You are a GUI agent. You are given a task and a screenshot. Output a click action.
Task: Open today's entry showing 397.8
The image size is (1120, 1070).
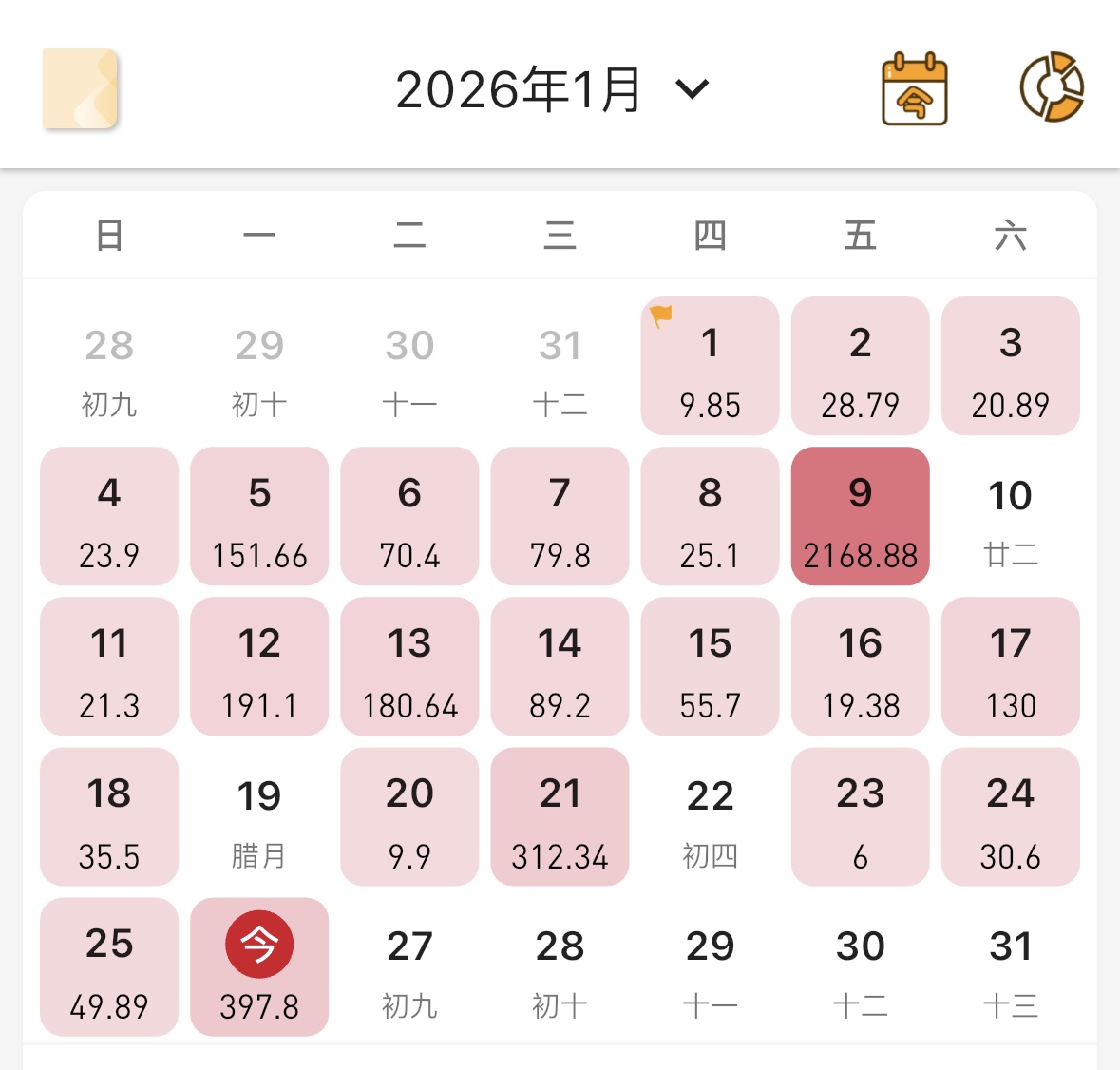pos(259,967)
